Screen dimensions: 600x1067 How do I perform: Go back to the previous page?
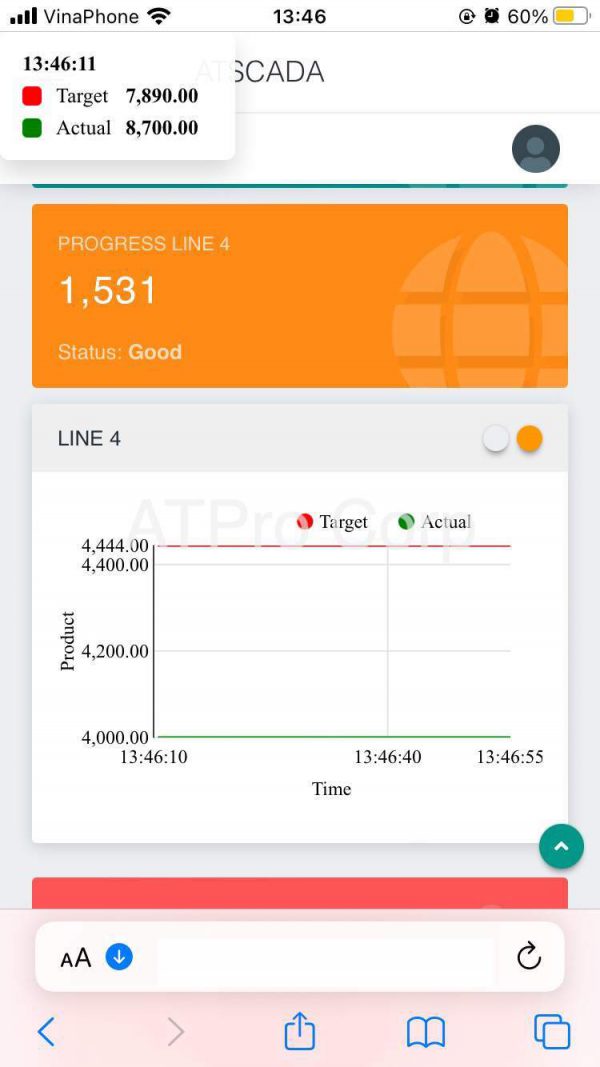tap(46, 1031)
